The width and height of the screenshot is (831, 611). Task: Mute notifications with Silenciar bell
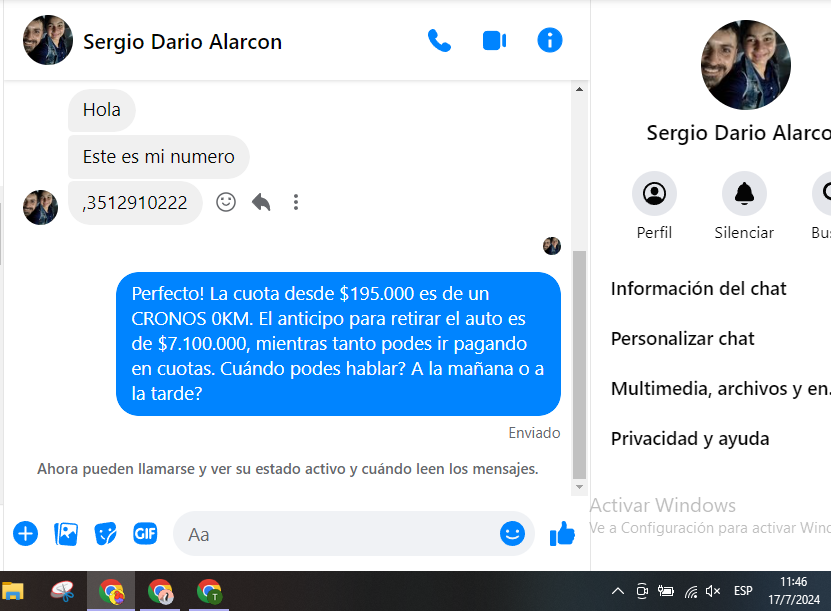[744, 194]
